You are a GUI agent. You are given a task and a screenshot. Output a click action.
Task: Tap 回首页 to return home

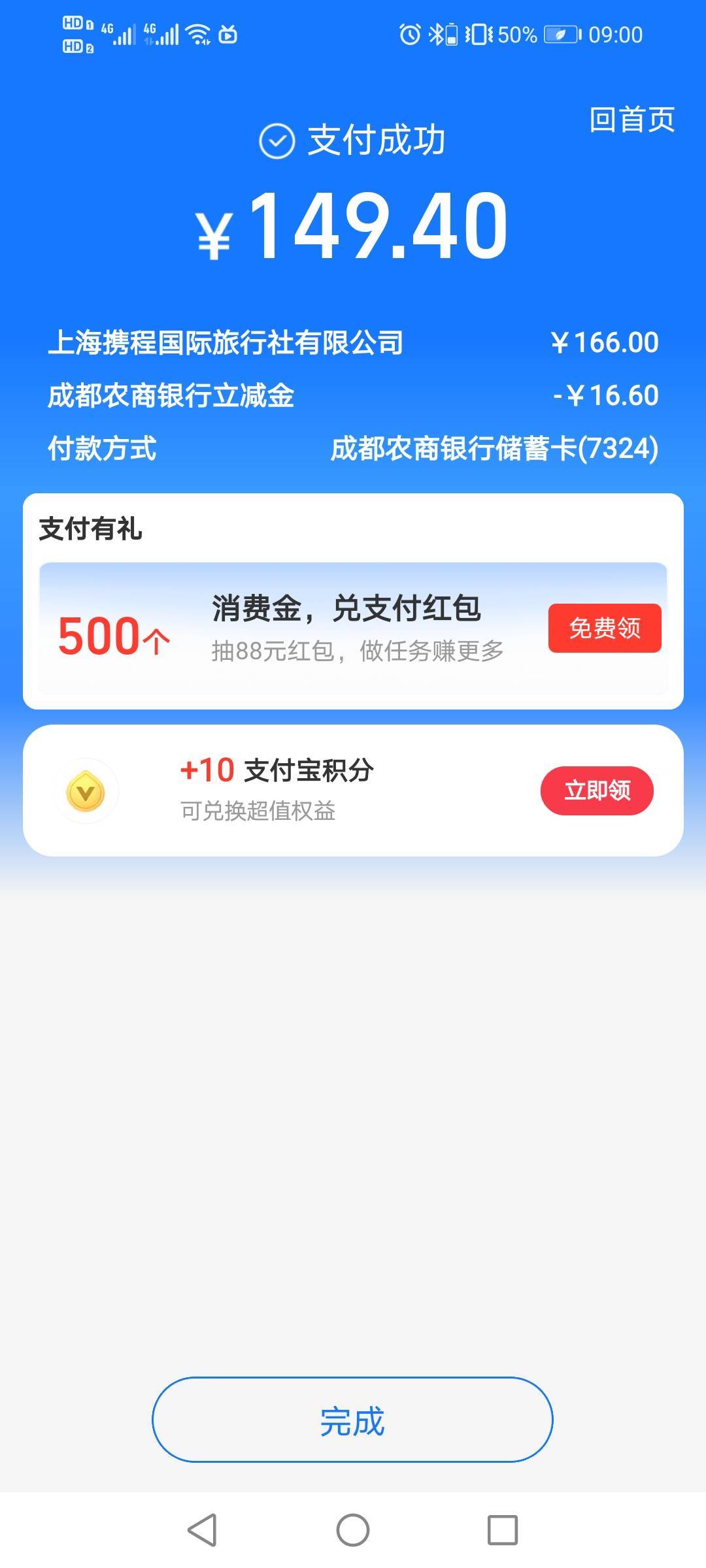point(631,120)
